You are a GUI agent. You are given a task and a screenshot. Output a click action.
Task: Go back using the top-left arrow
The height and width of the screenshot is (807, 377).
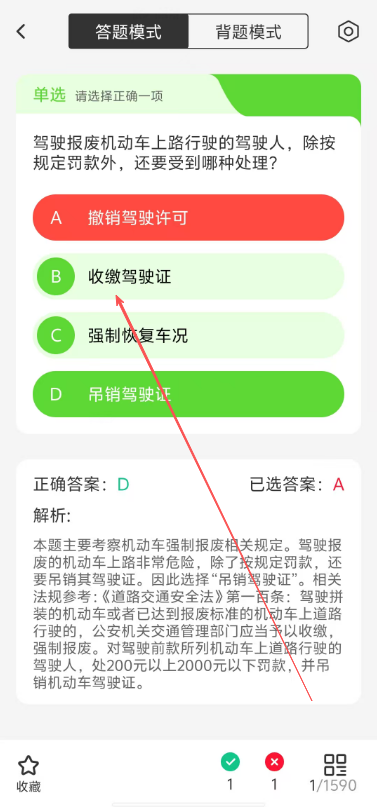pos(21,31)
